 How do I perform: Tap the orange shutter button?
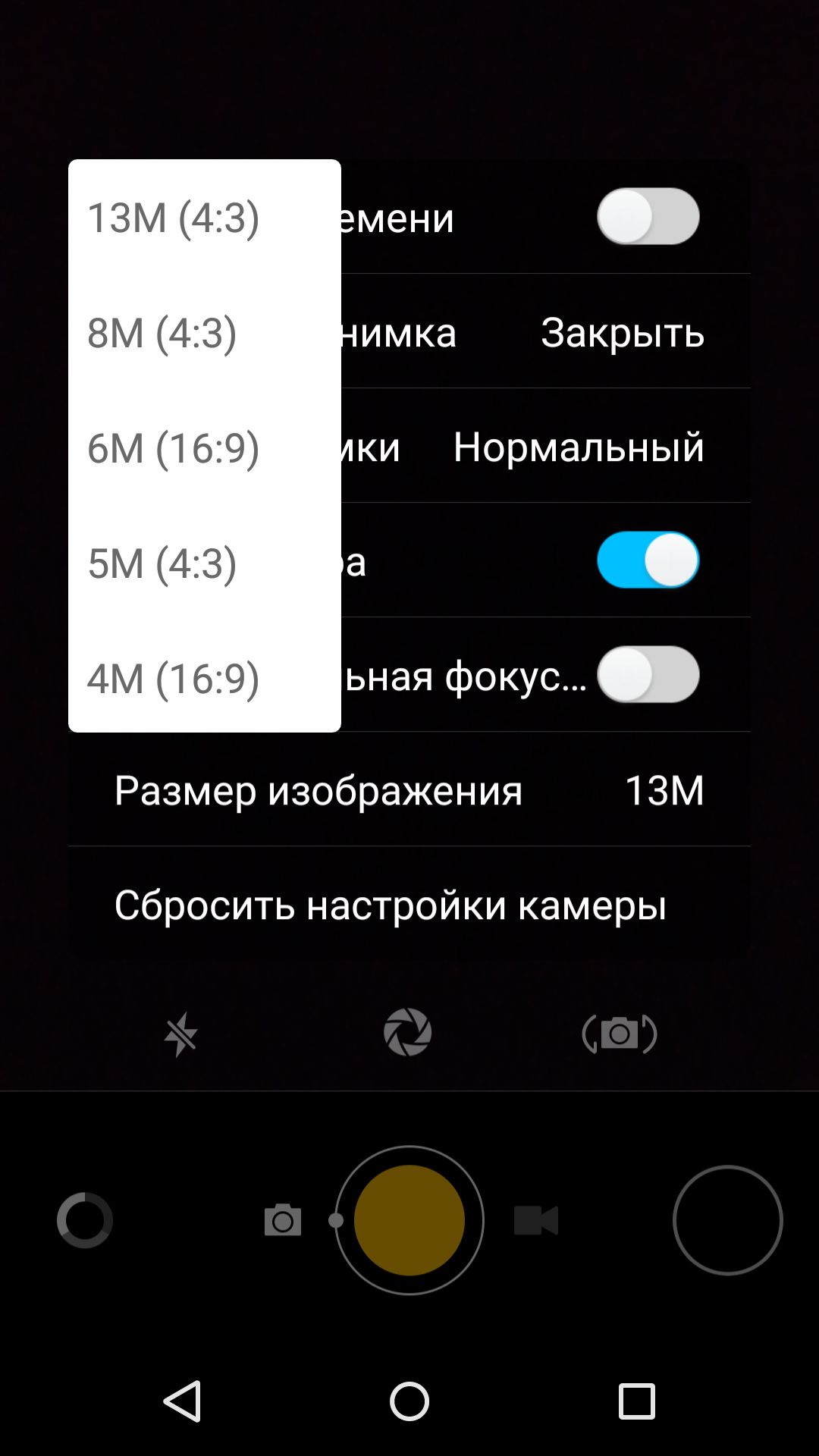pos(409,1220)
